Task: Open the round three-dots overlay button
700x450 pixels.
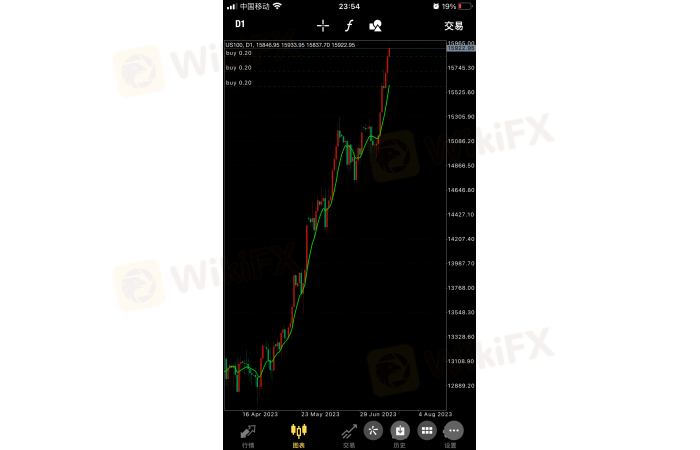Action: (452, 431)
